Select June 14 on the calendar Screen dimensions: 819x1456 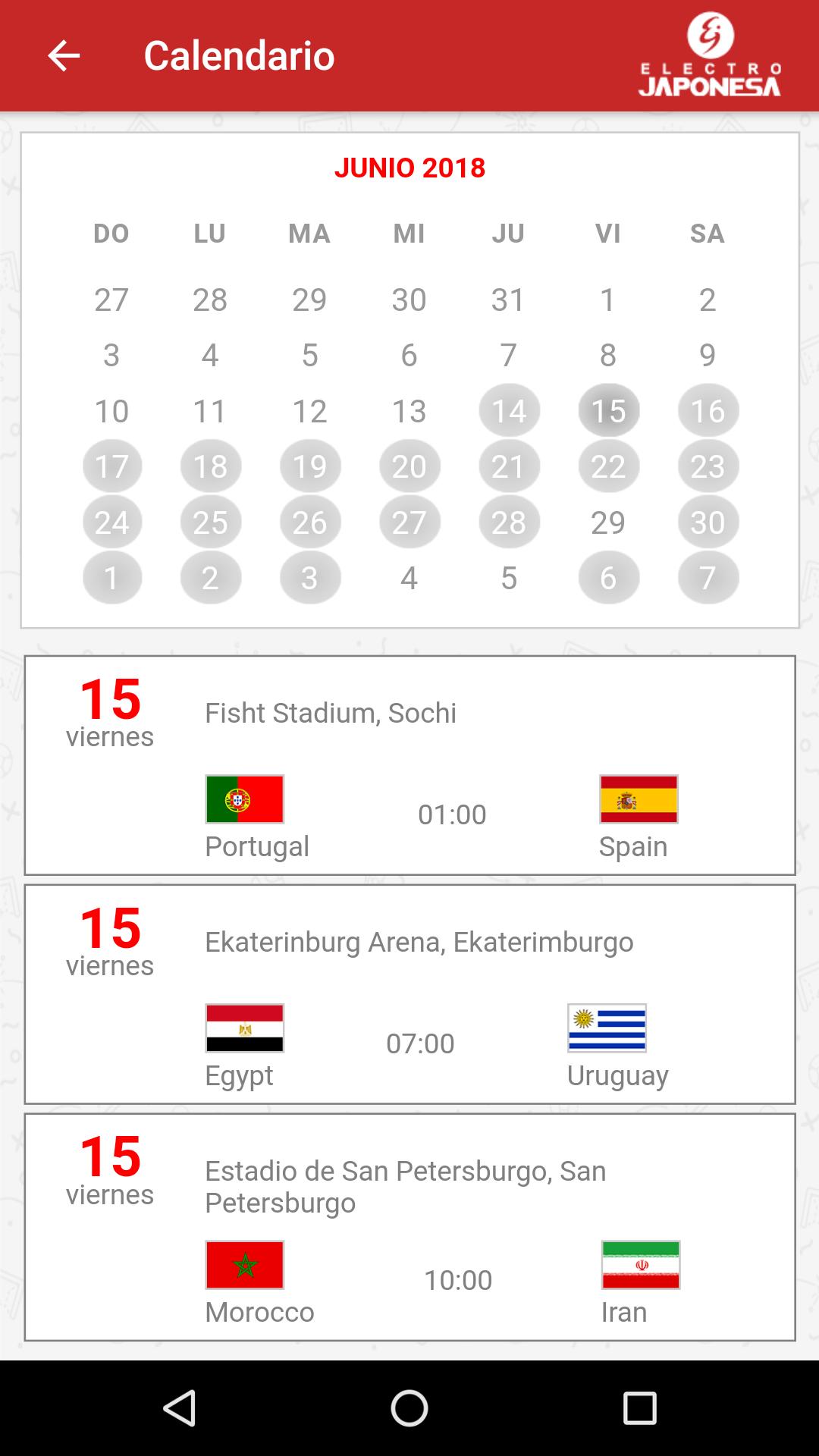point(509,410)
